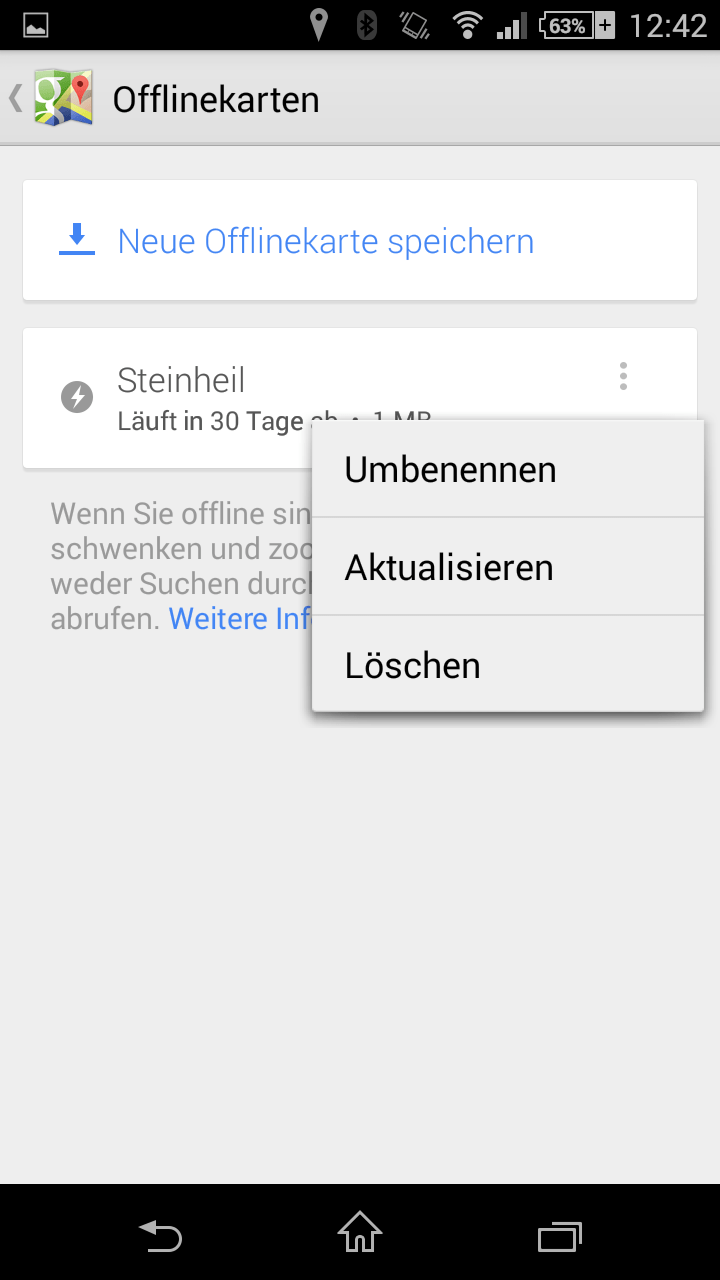Tap the Bluetooth icon in the status bar
Screen dimensions: 720x1280
[366, 25]
